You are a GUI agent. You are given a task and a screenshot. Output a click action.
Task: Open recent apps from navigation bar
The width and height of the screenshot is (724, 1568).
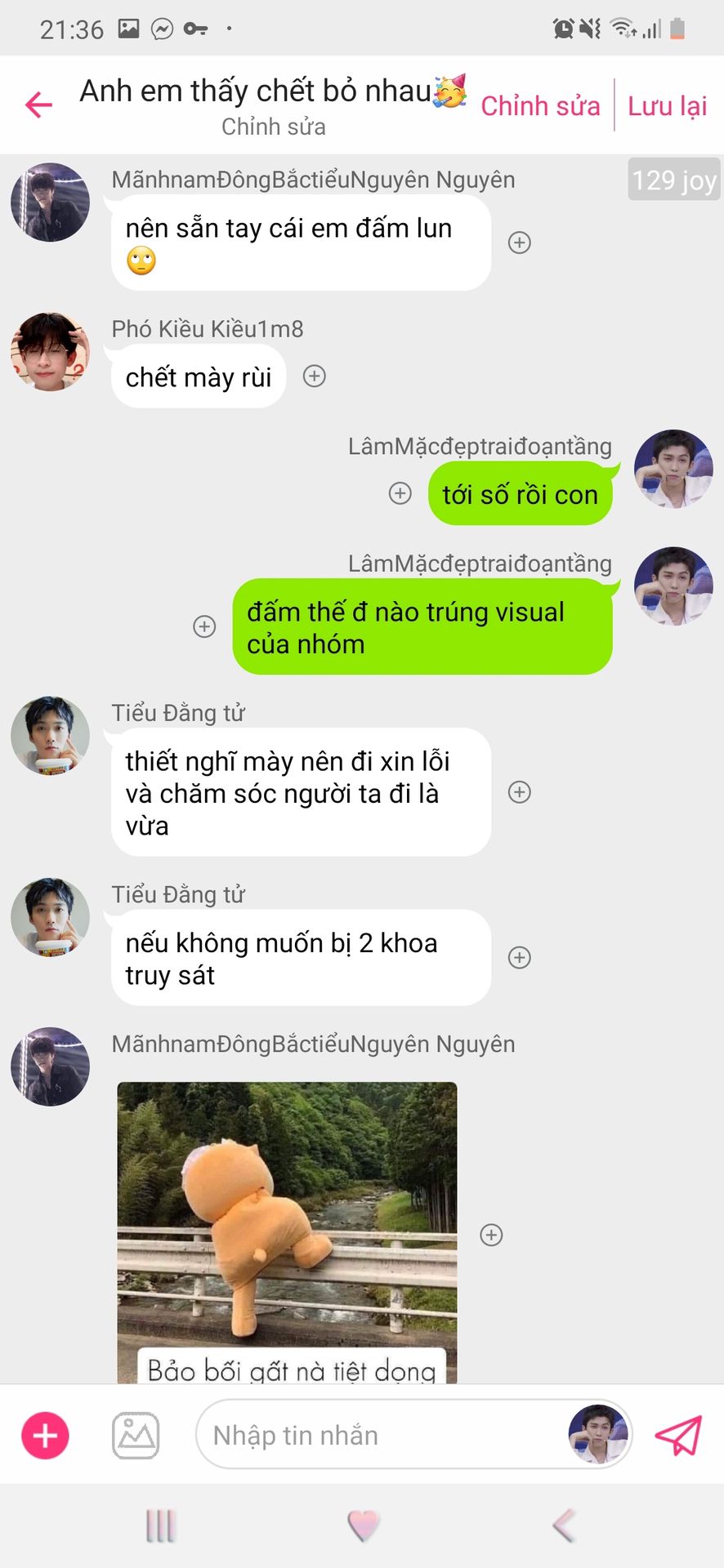[160, 1526]
